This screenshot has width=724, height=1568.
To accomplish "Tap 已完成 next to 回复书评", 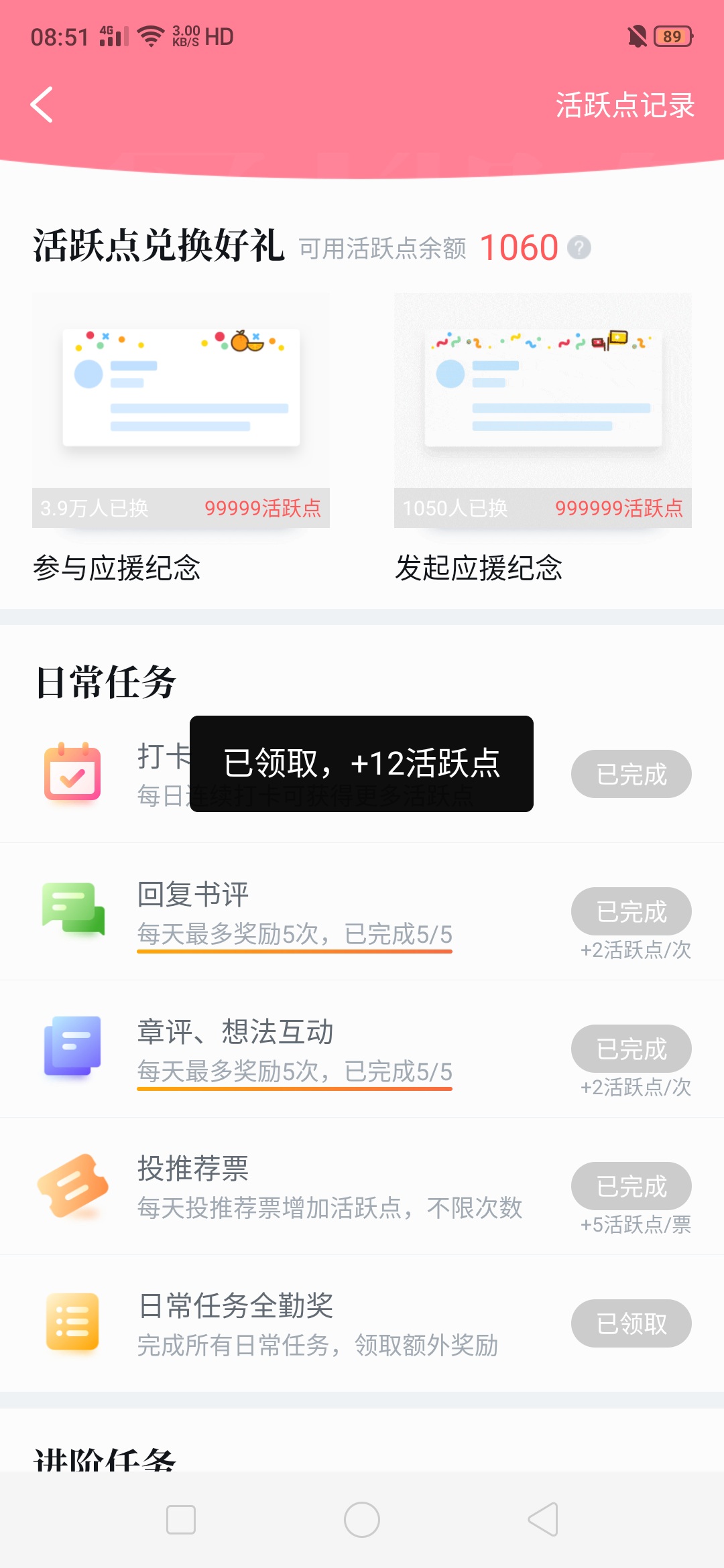I will point(631,911).
